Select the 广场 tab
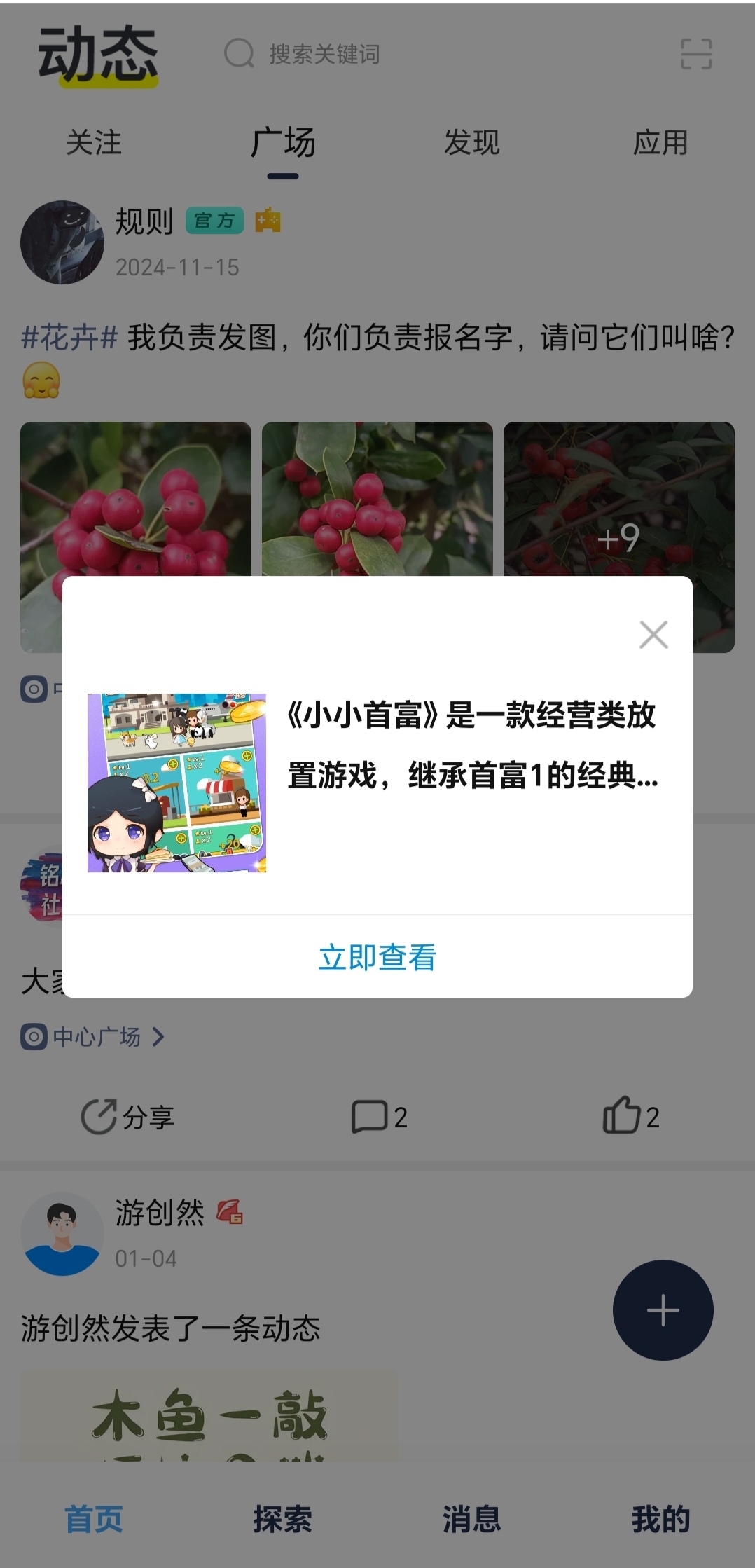Screen dimensions: 755x1568 tap(283, 143)
